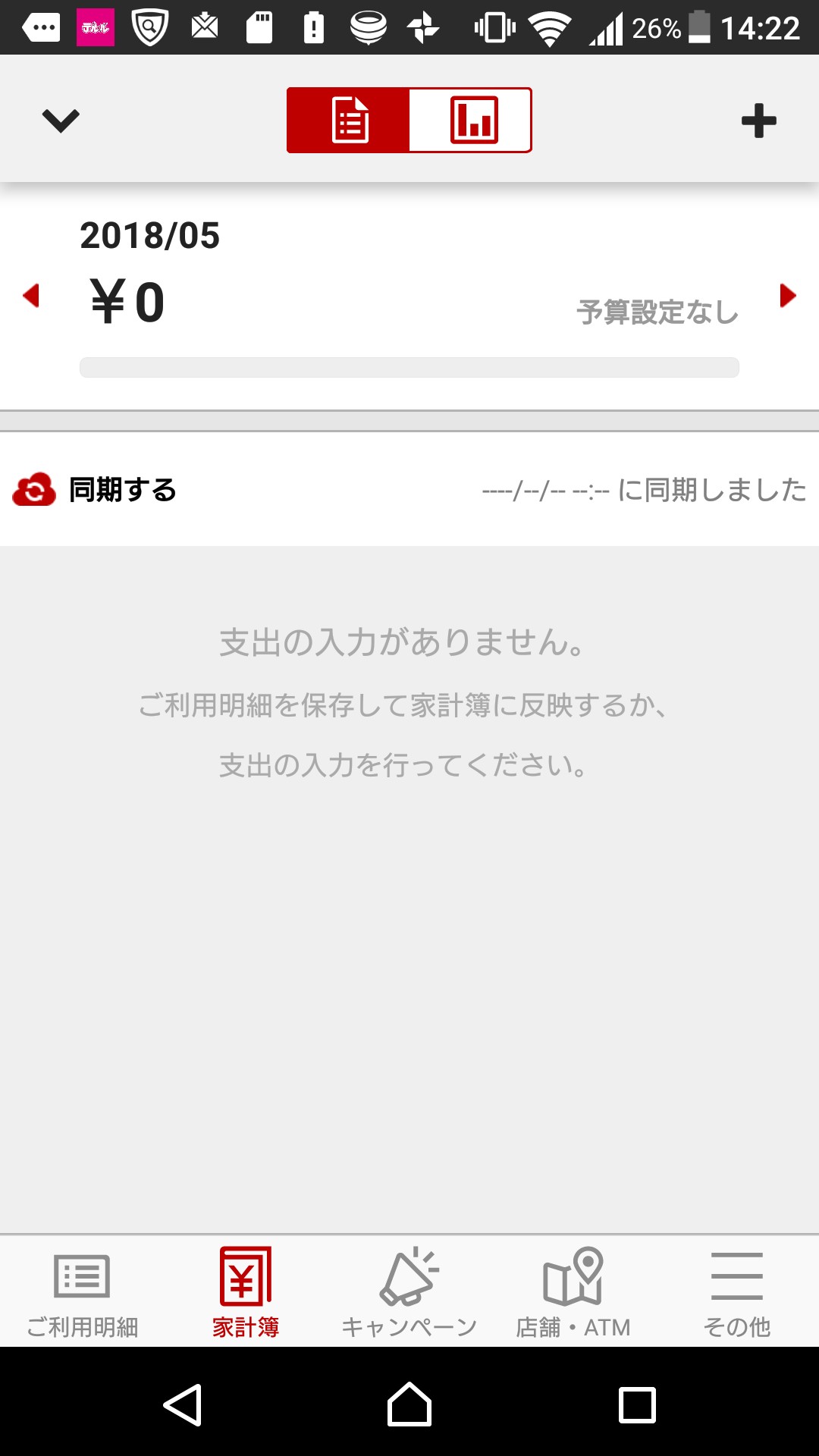The width and height of the screenshot is (819, 1456).
Task: Tap the system home button
Action: coord(409,1405)
